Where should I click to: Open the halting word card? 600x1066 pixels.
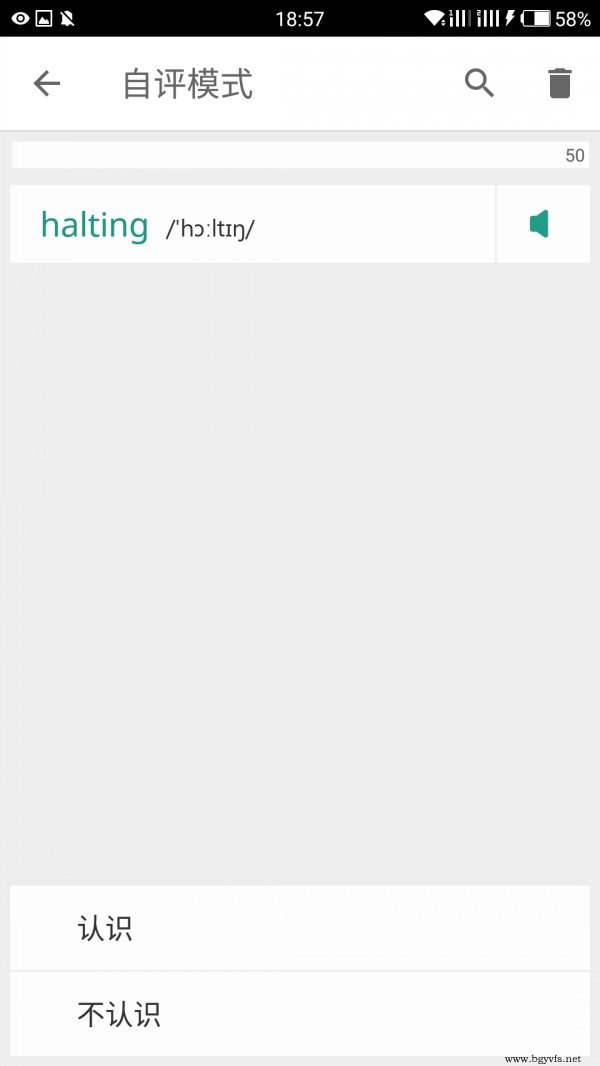(253, 224)
